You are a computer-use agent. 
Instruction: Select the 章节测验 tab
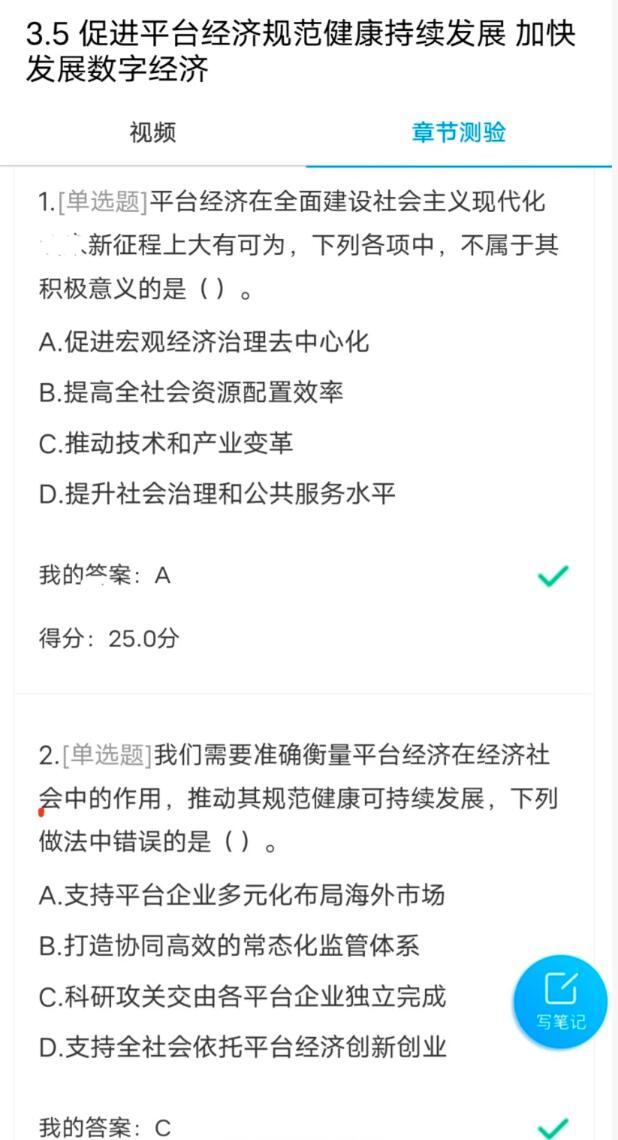click(x=459, y=132)
